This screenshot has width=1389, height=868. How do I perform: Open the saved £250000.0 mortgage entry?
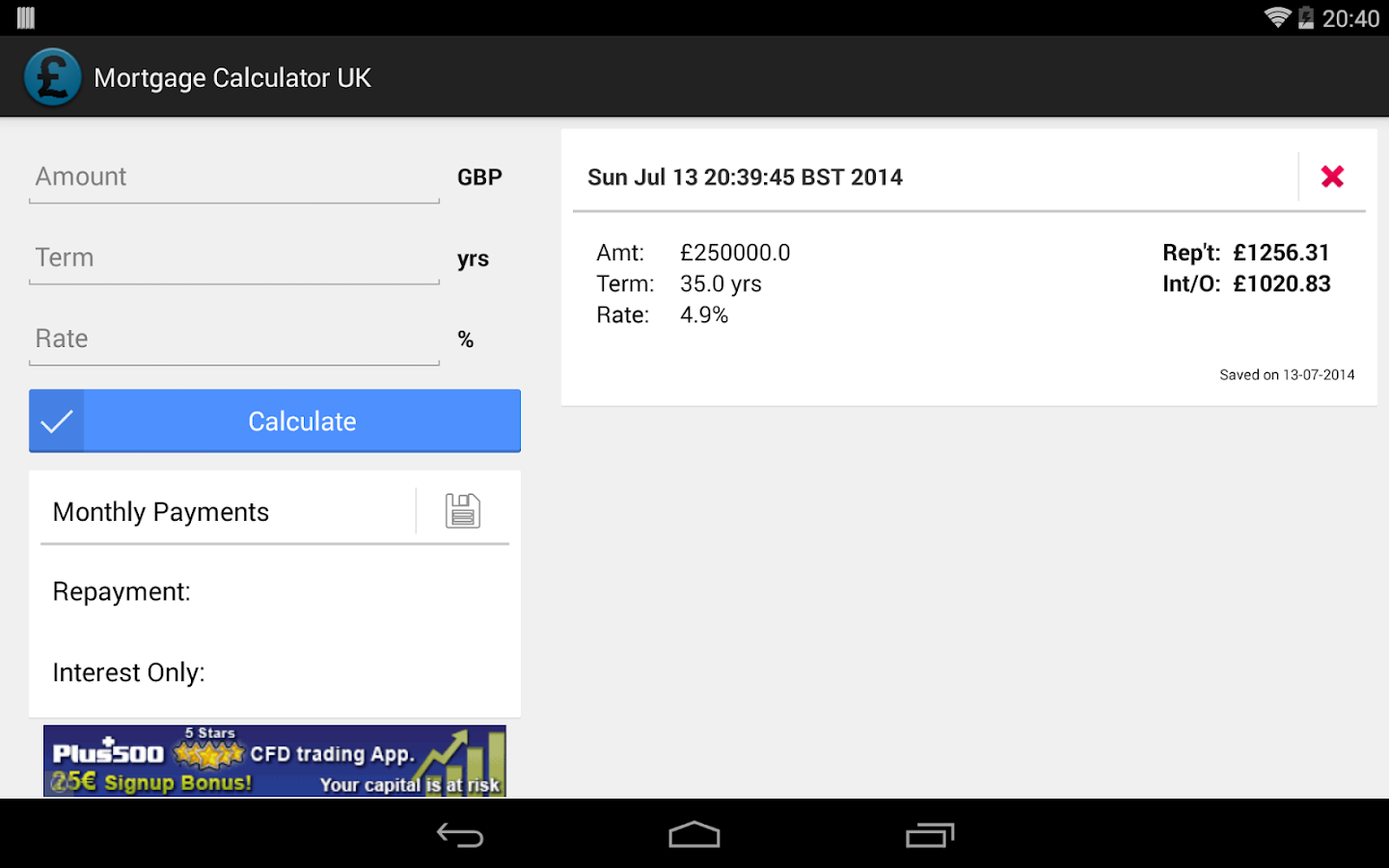coord(868,289)
